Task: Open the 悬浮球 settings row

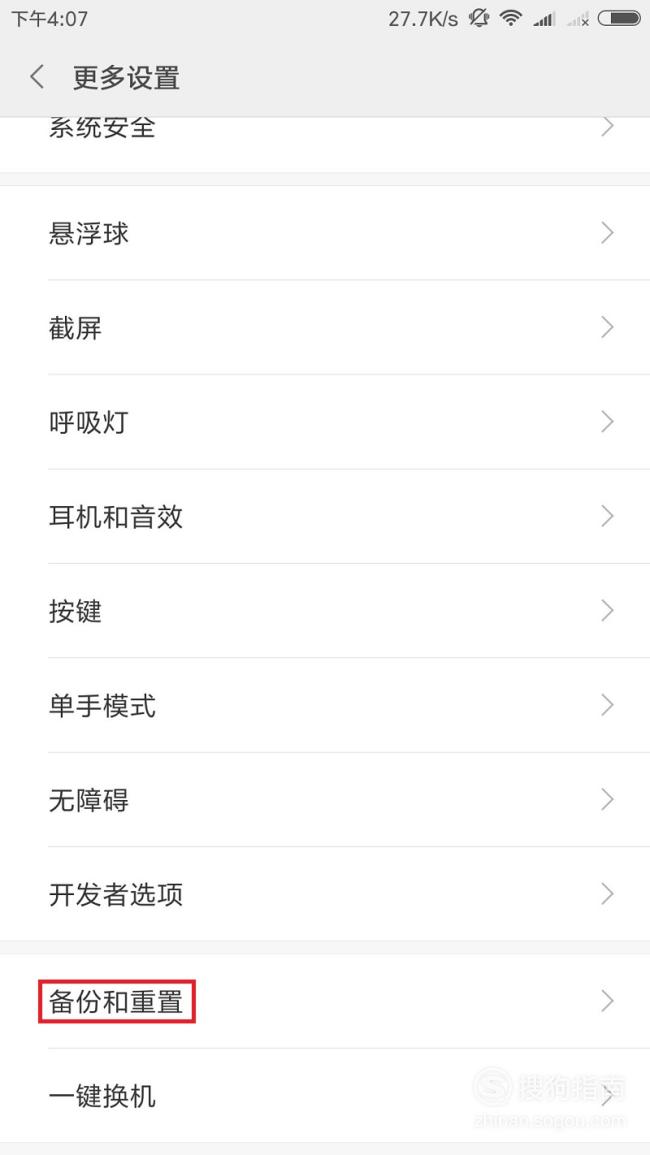Action: click(325, 234)
